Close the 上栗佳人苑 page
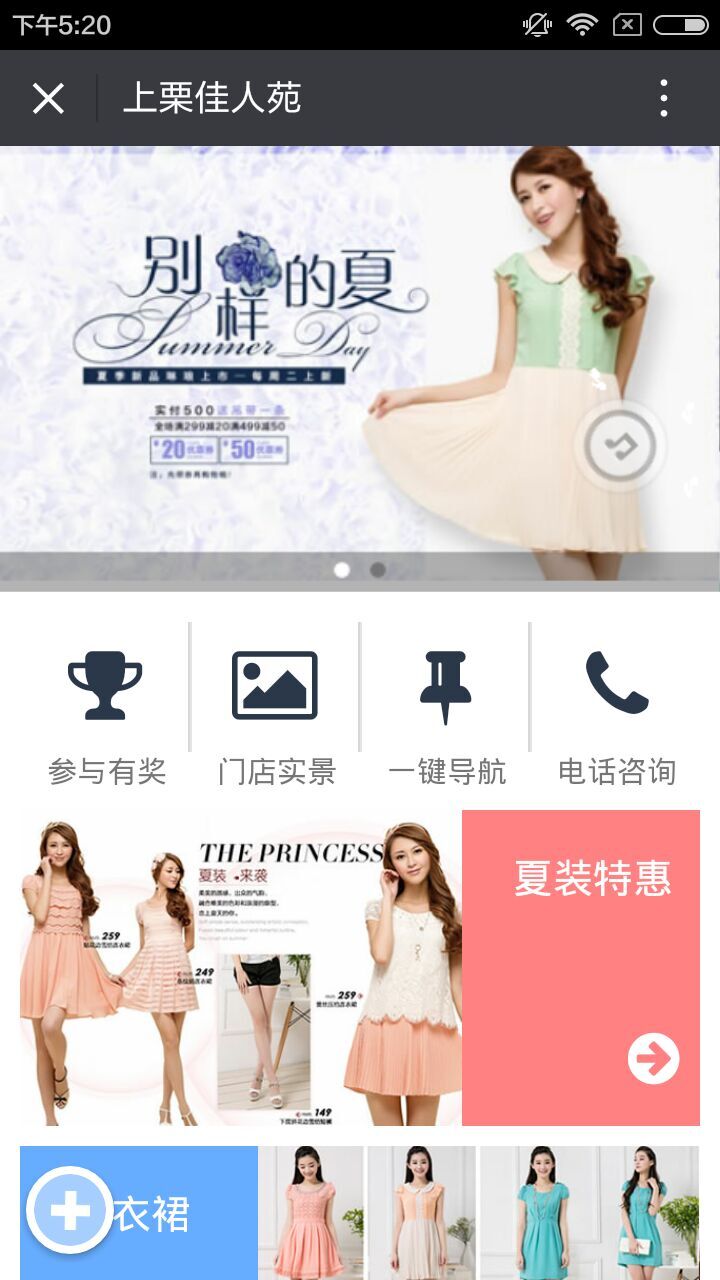The image size is (720, 1280). pos(48,98)
